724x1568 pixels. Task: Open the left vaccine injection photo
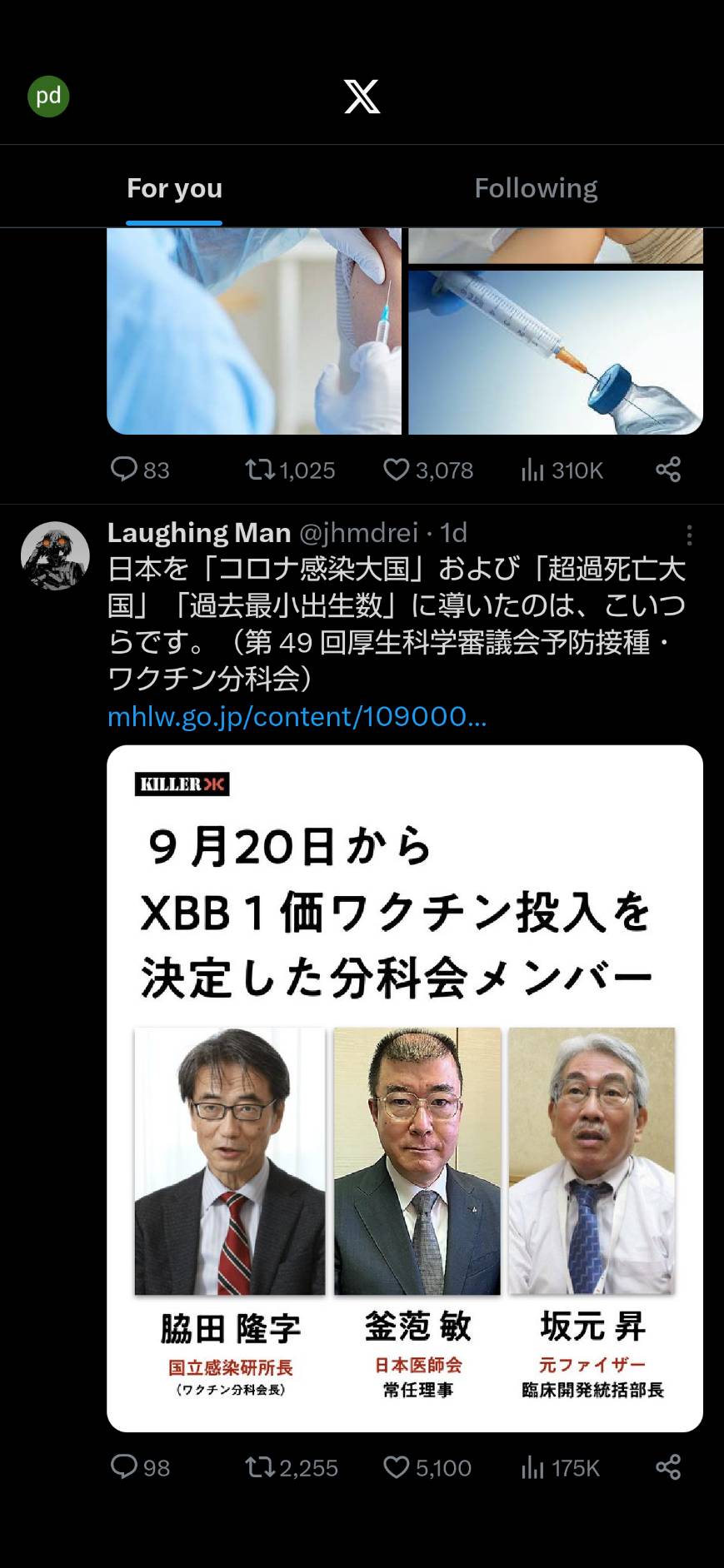pos(254,331)
